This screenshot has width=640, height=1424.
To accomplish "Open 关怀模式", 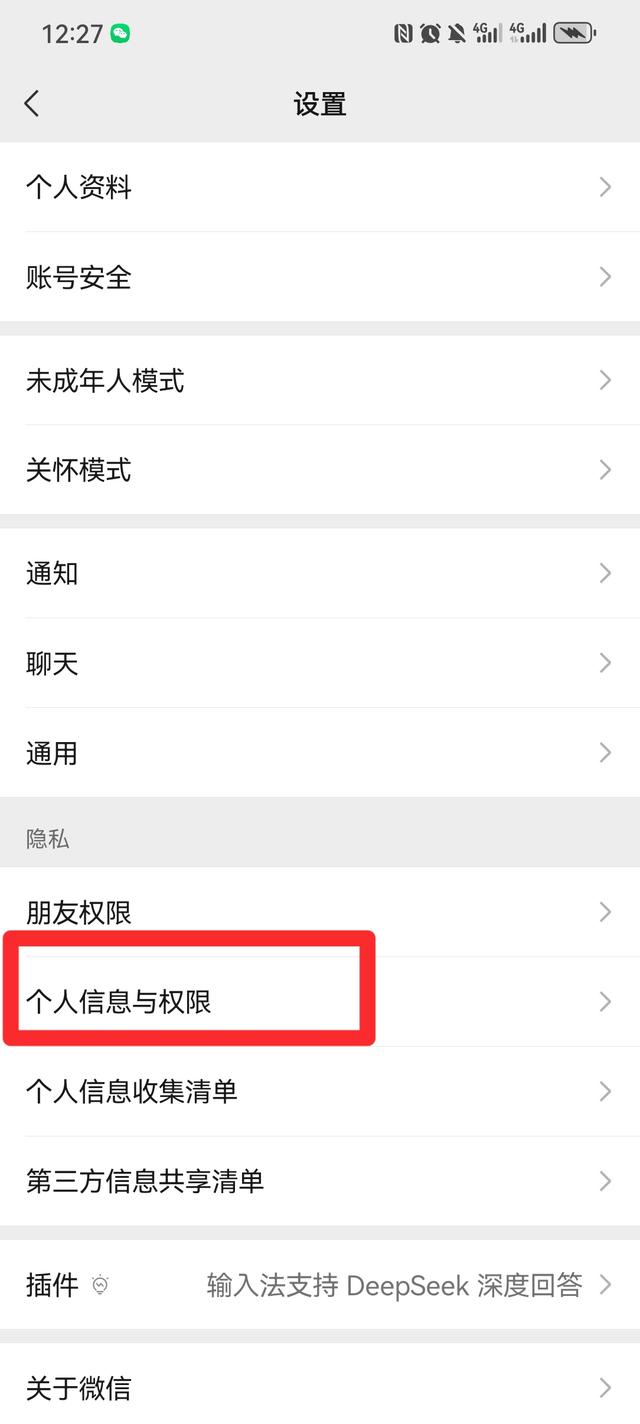I will point(320,469).
